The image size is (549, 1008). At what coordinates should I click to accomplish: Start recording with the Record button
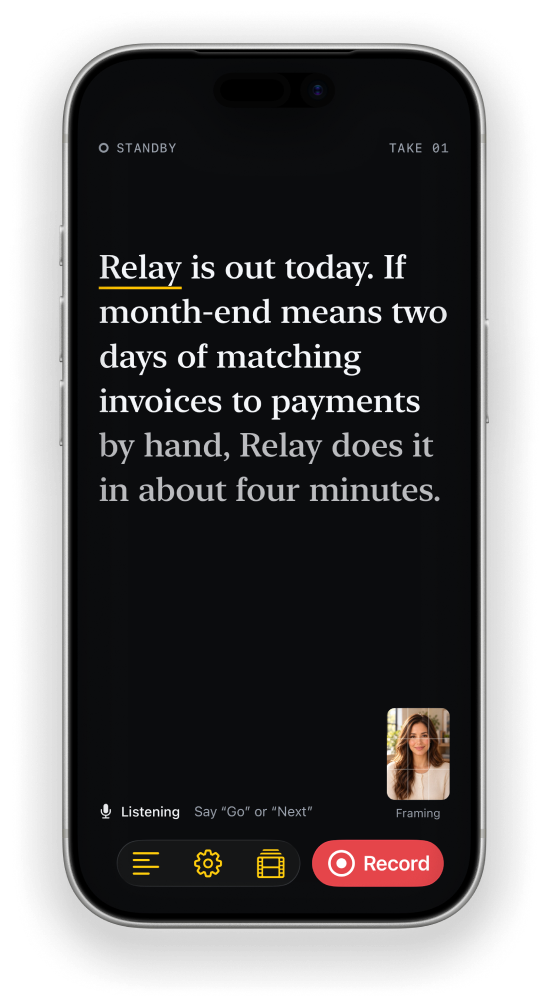(377, 863)
